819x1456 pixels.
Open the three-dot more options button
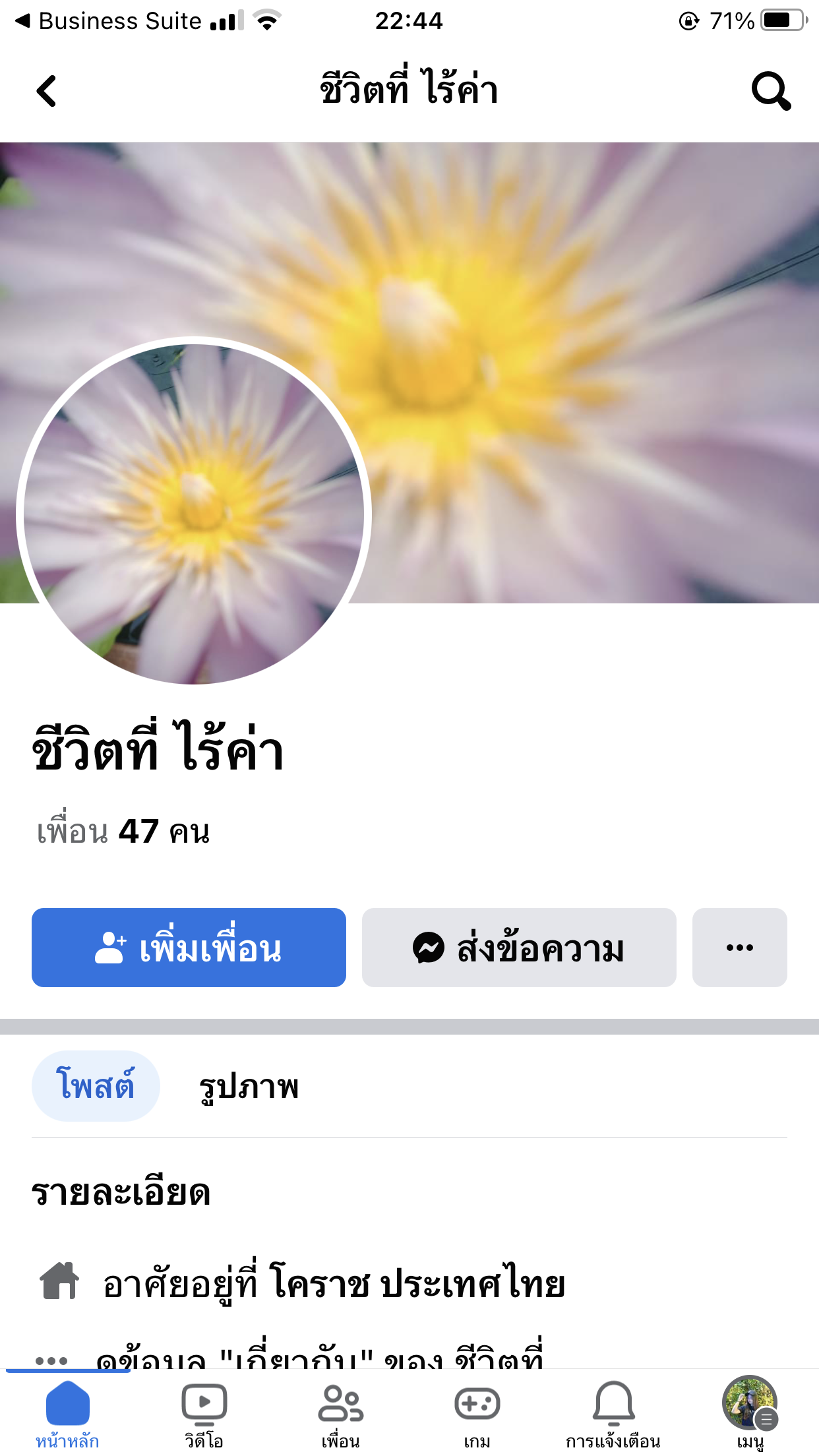click(x=739, y=948)
